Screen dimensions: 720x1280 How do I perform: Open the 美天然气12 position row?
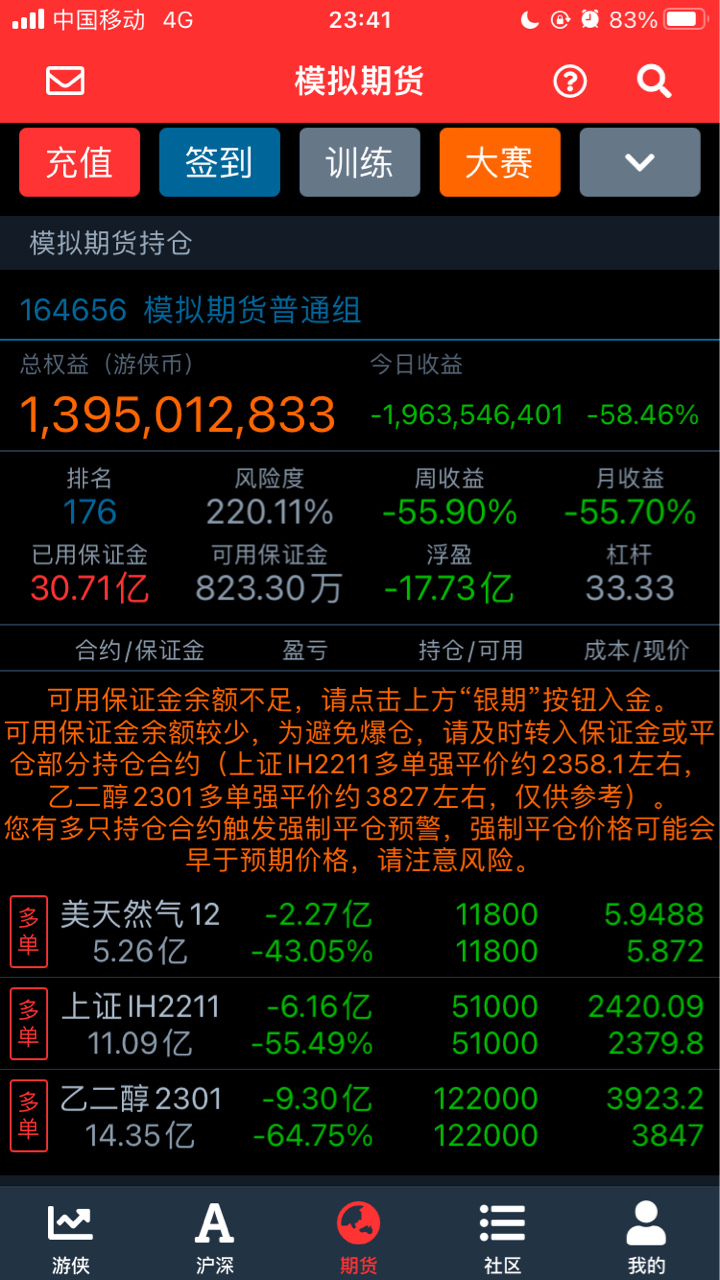coord(360,932)
